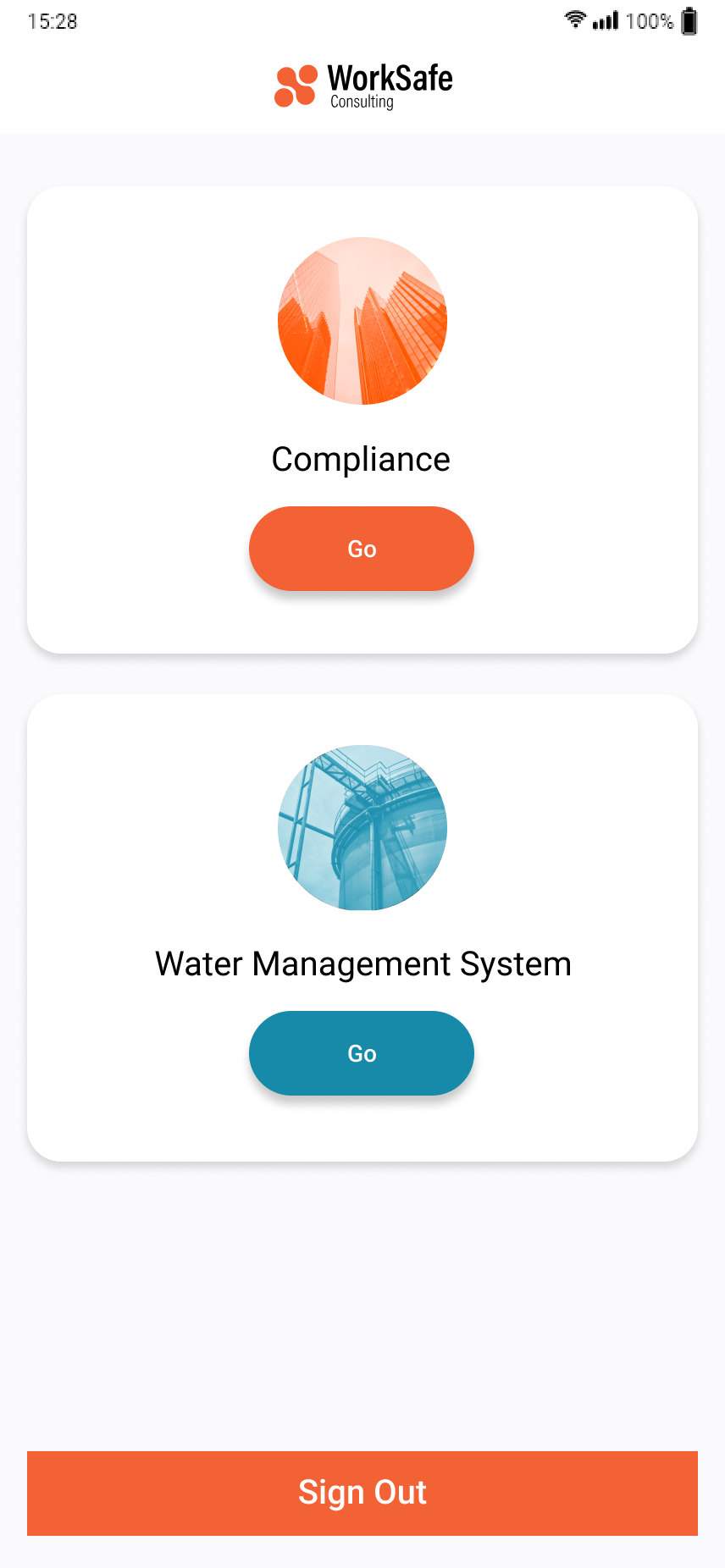Sign out of the app
Viewport: 725px width, 1568px height.
362,1493
